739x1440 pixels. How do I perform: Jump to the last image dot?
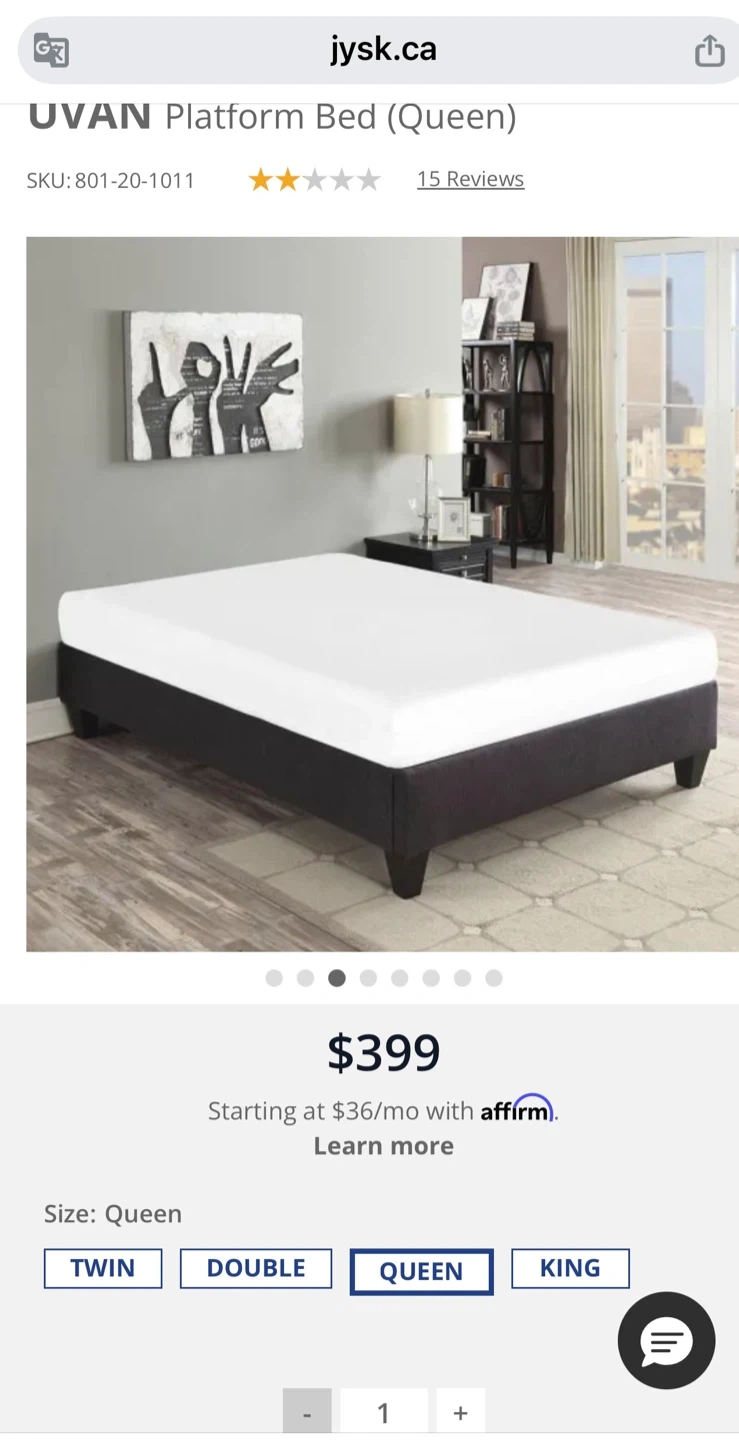pos(494,978)
